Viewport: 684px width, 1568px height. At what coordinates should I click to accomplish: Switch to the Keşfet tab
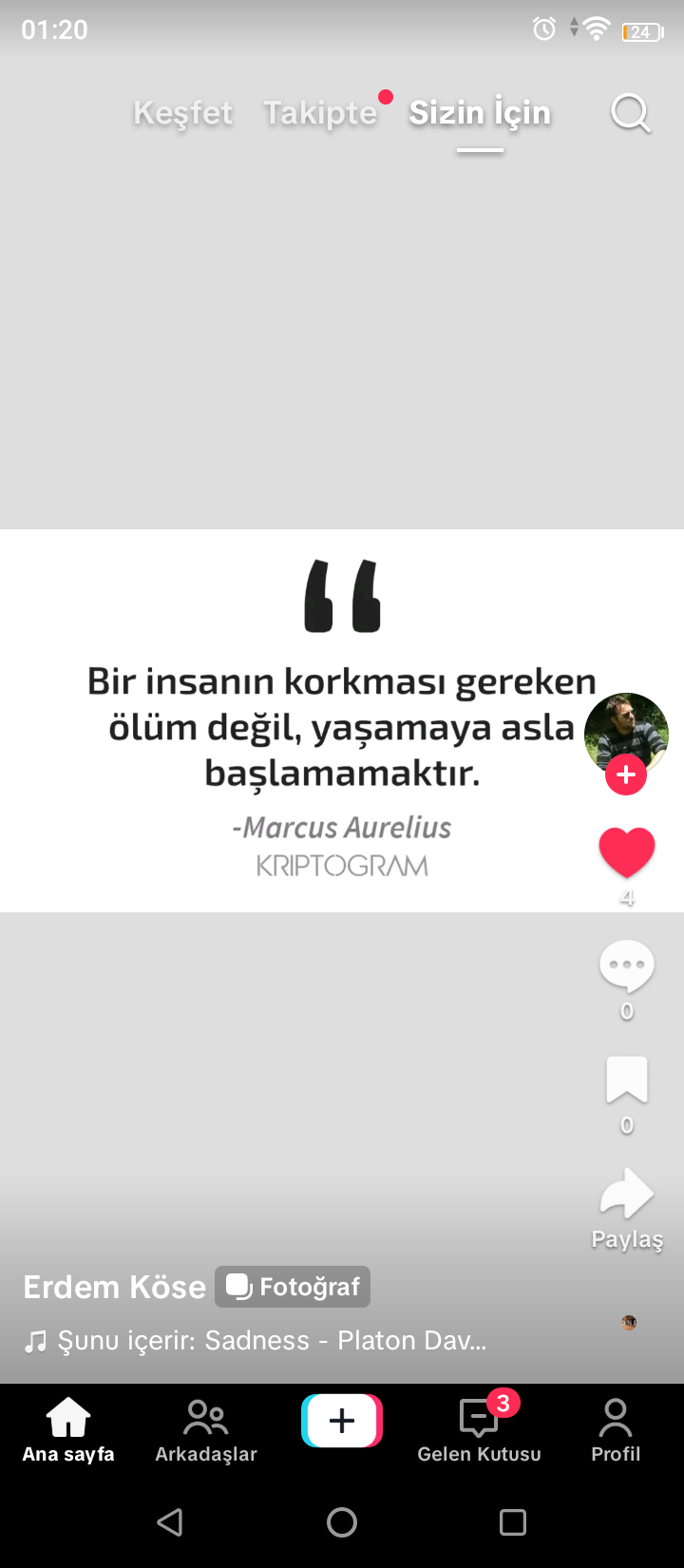(182, 113)
